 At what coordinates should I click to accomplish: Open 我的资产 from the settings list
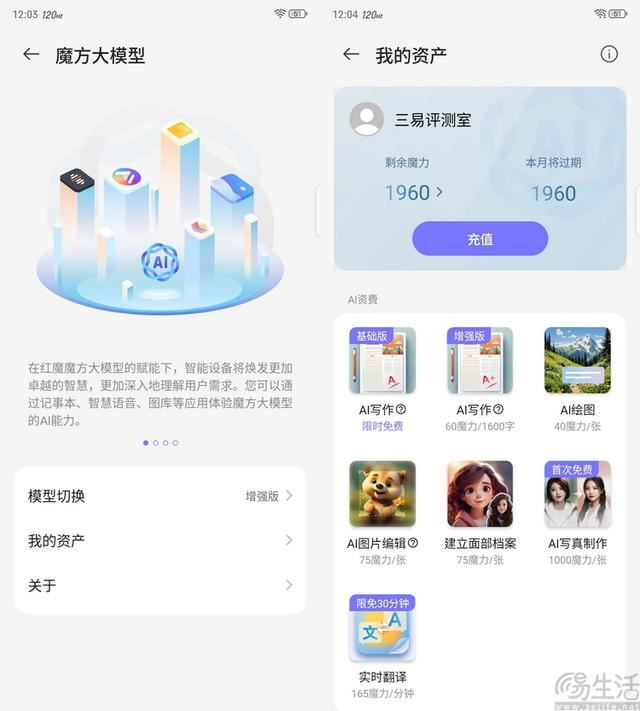point(160,541)
